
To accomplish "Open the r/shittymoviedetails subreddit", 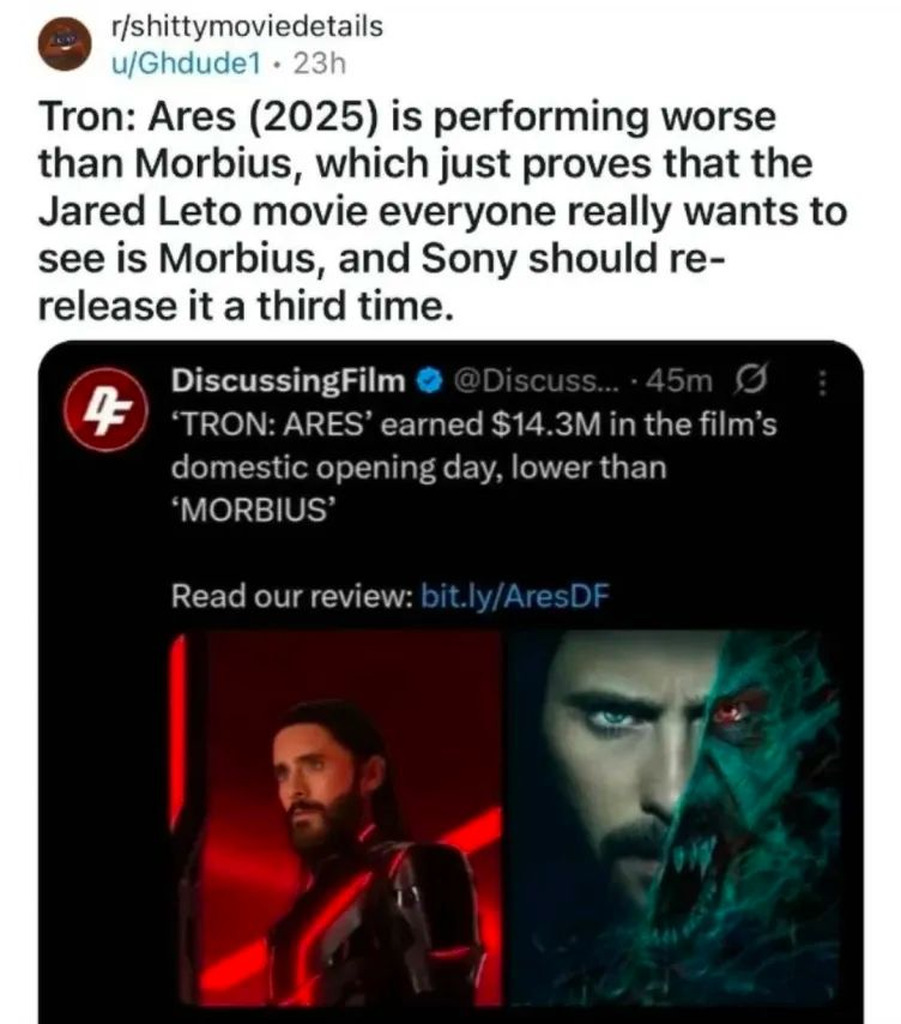I will click(249, 27).
